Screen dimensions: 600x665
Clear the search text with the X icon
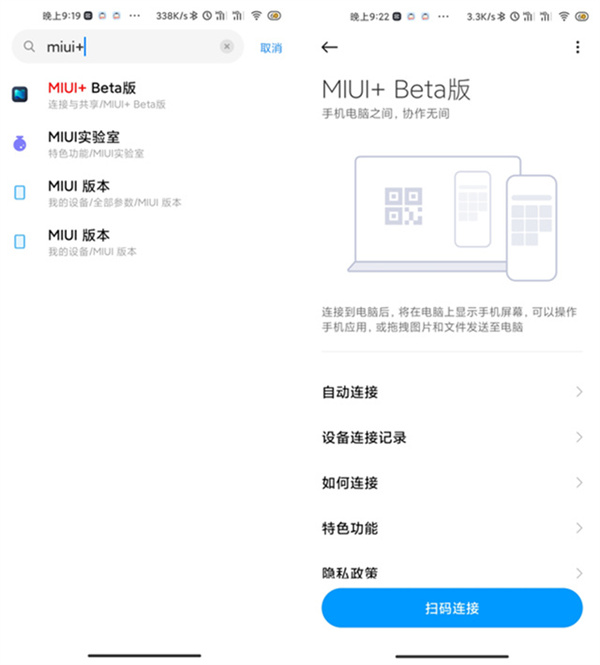coord(227,47)
